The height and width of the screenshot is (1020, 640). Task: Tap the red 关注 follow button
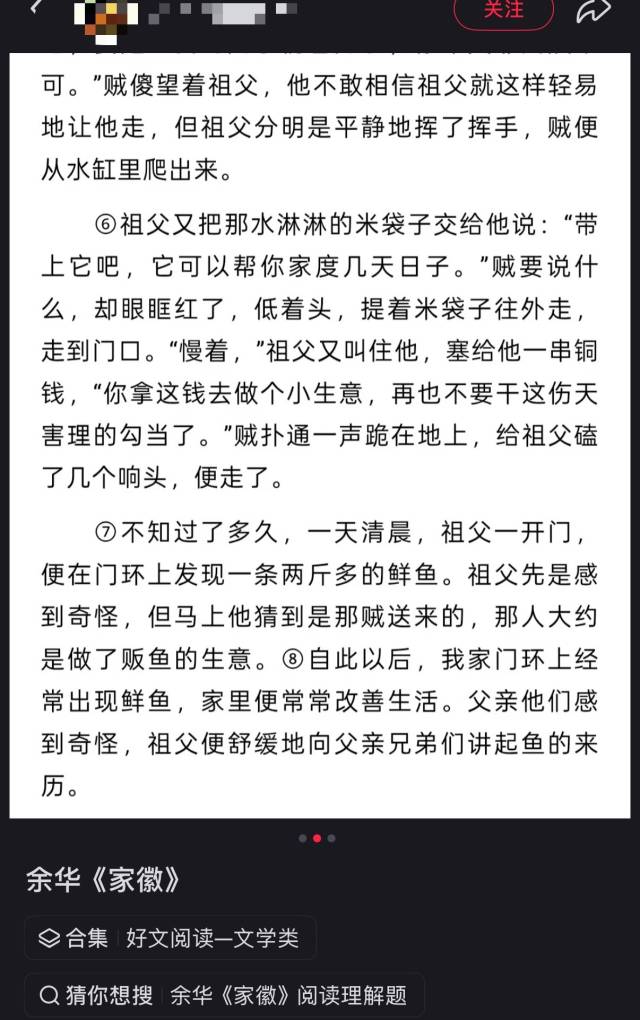(x=503, y=11)
